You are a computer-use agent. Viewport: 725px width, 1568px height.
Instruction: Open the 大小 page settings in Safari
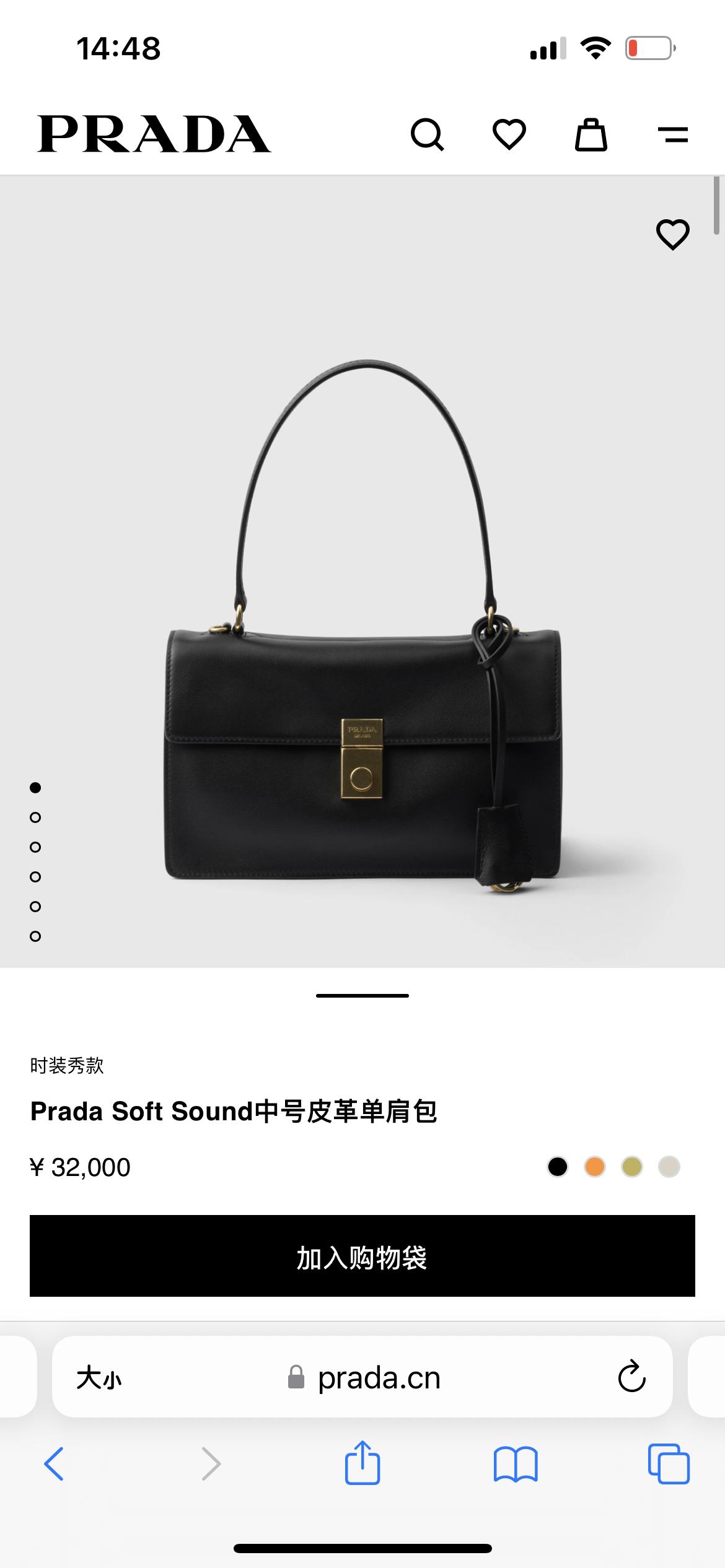point(99,1379)
